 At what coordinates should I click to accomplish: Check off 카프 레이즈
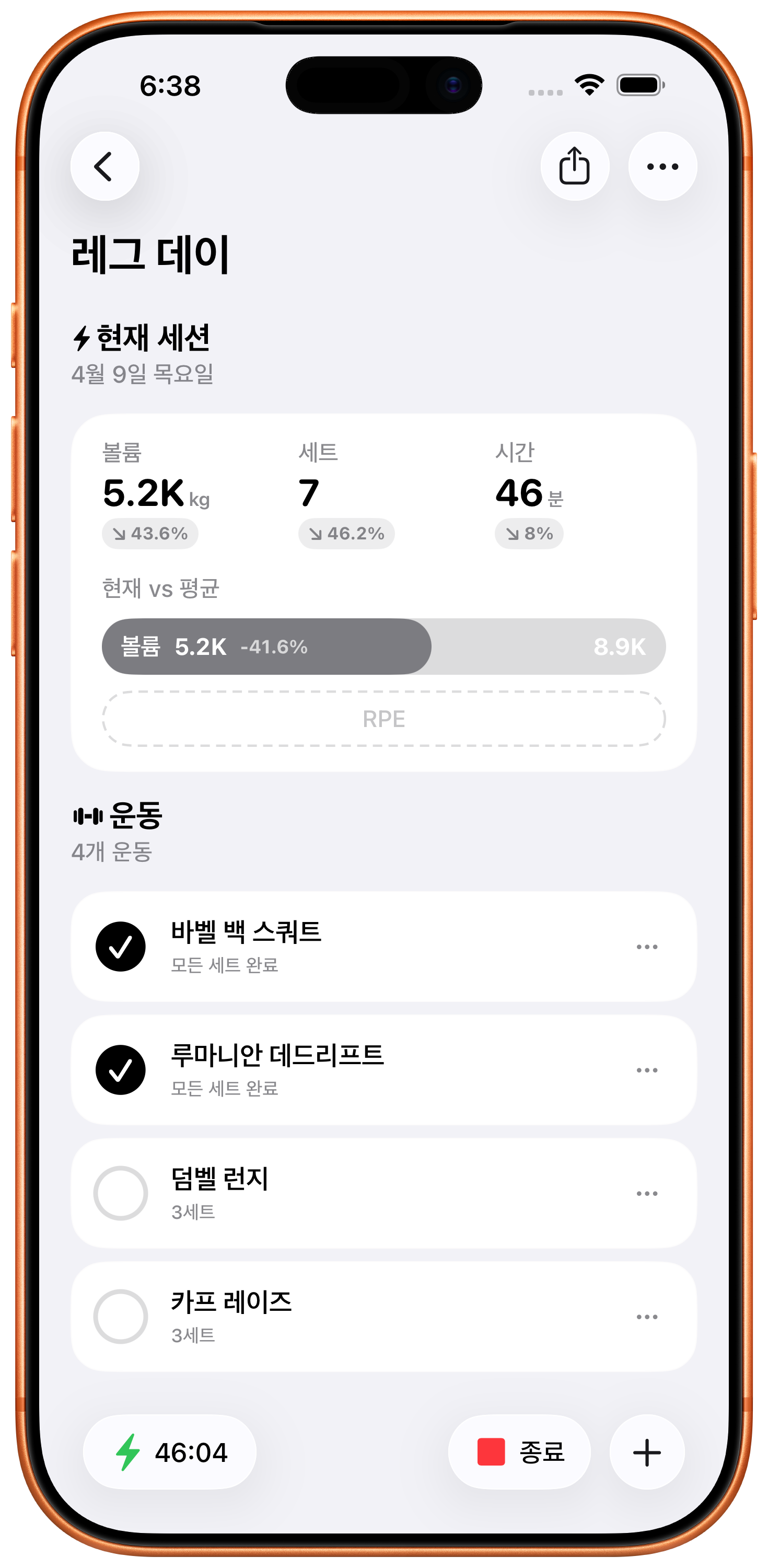tap(121, 1317)
